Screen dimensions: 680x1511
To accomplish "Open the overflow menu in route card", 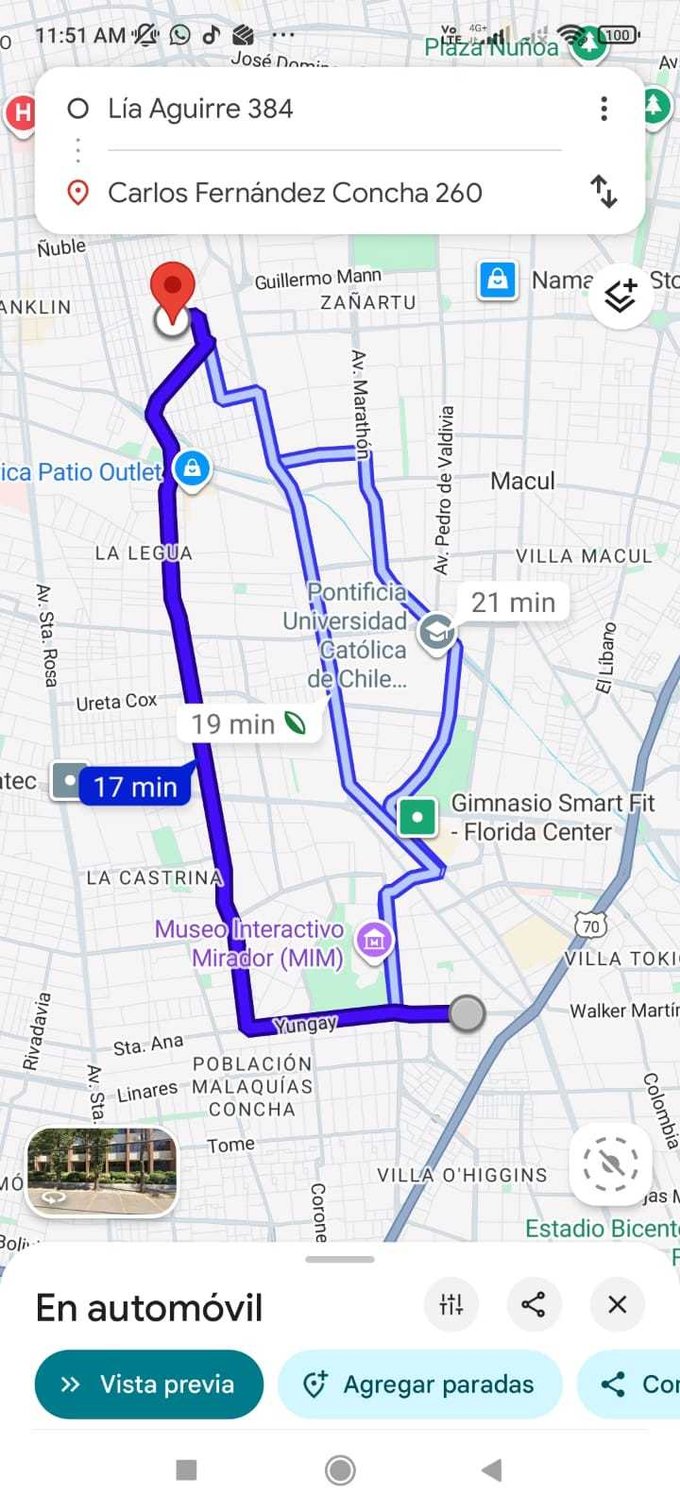I will pos(603,108).
